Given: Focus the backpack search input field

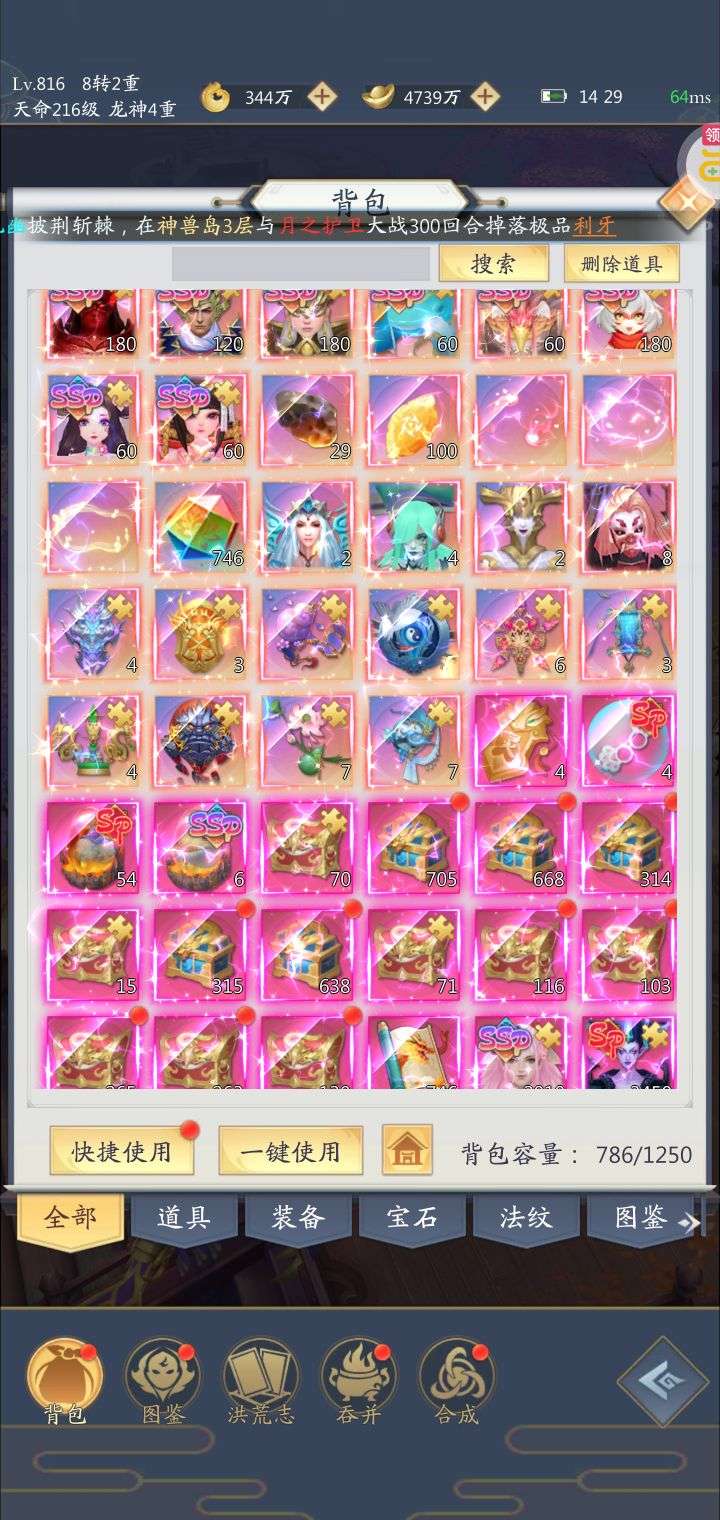Looking at the screenshot, I should pos(300,264).
